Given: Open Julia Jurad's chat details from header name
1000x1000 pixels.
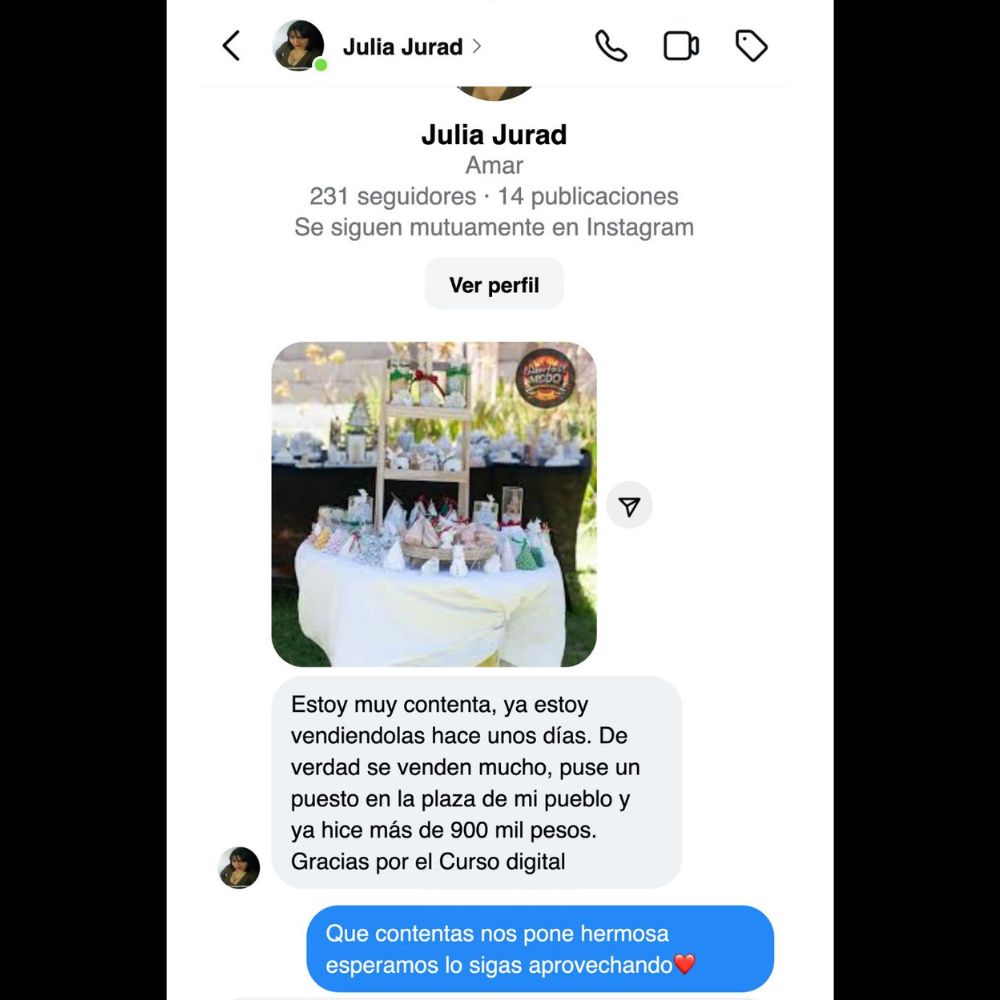Looking at the screenshot, I should 403,47.
